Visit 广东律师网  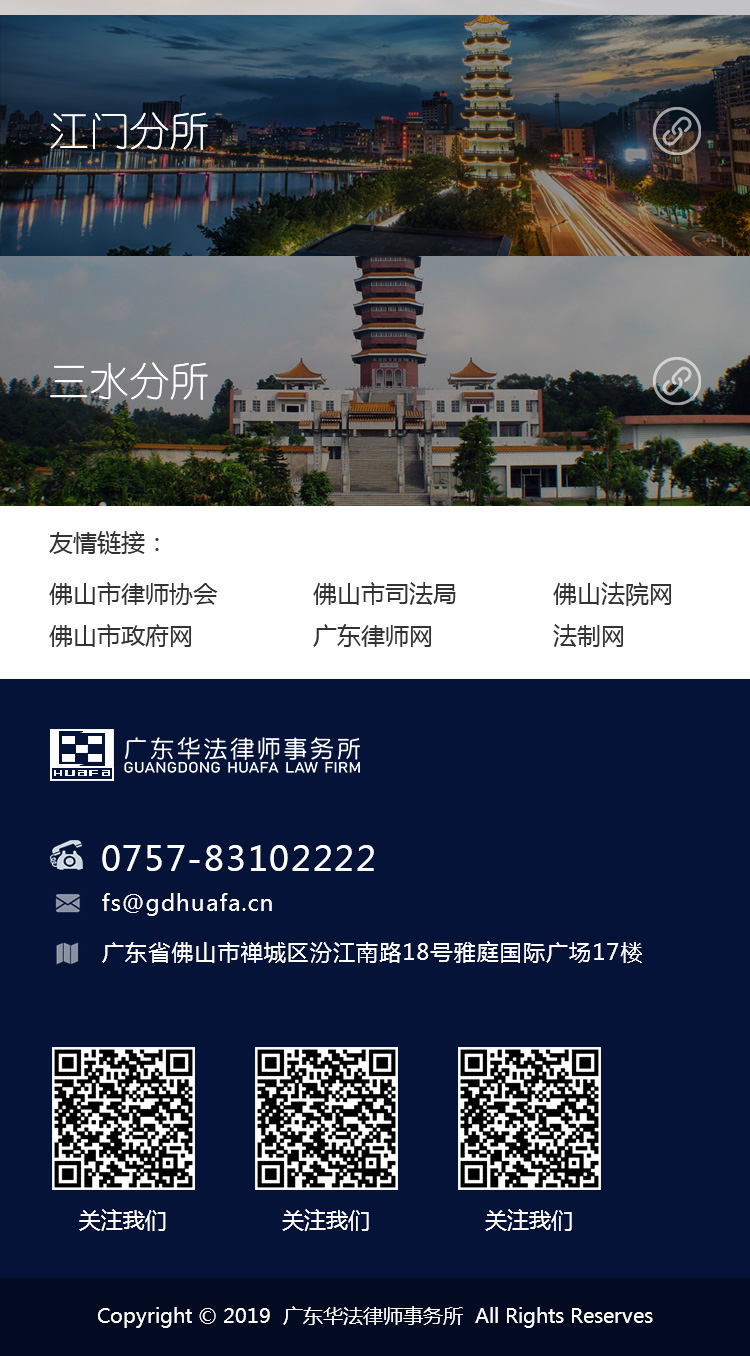click(x=372, y=636)
